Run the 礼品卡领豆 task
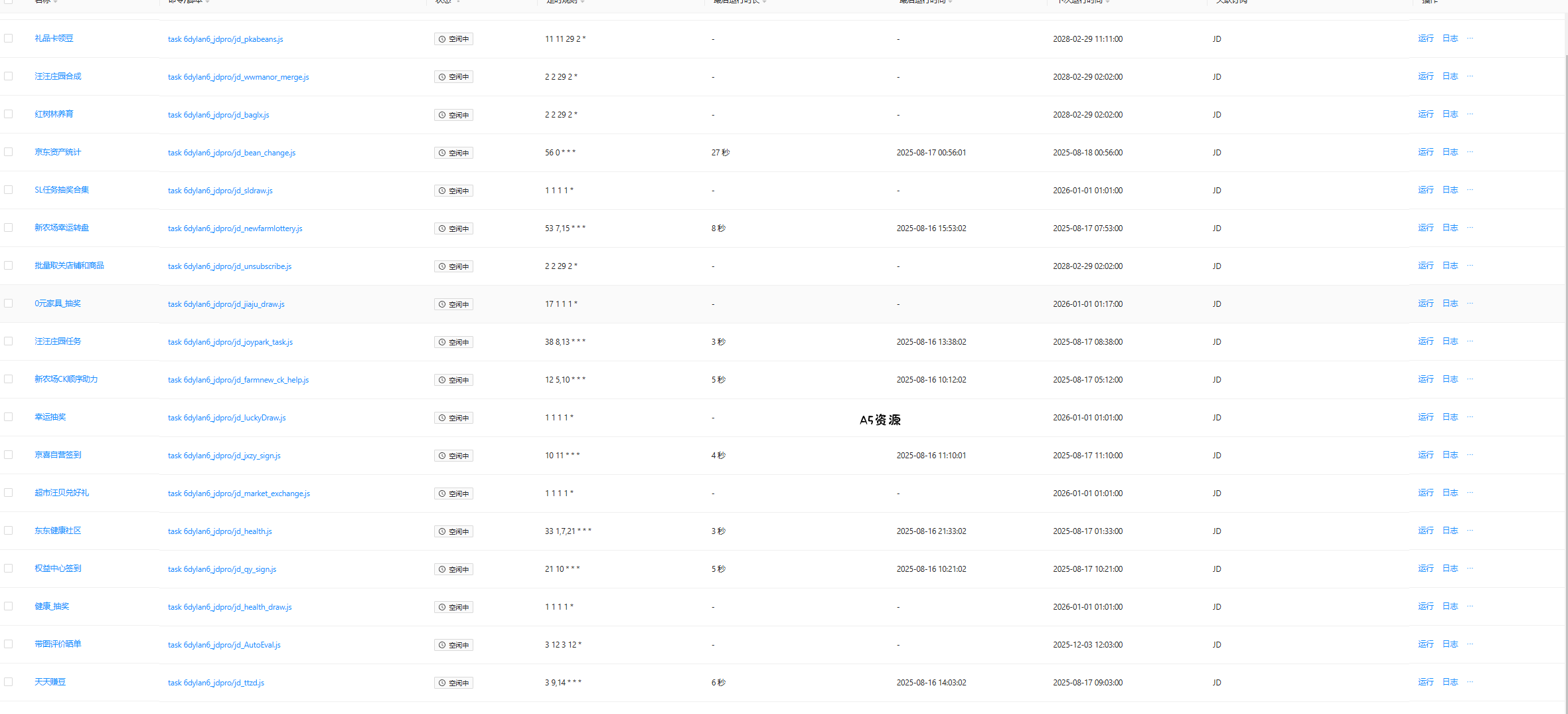Screen dimensions: 1568x714 pyautogui.click(x=1425, y=39)
